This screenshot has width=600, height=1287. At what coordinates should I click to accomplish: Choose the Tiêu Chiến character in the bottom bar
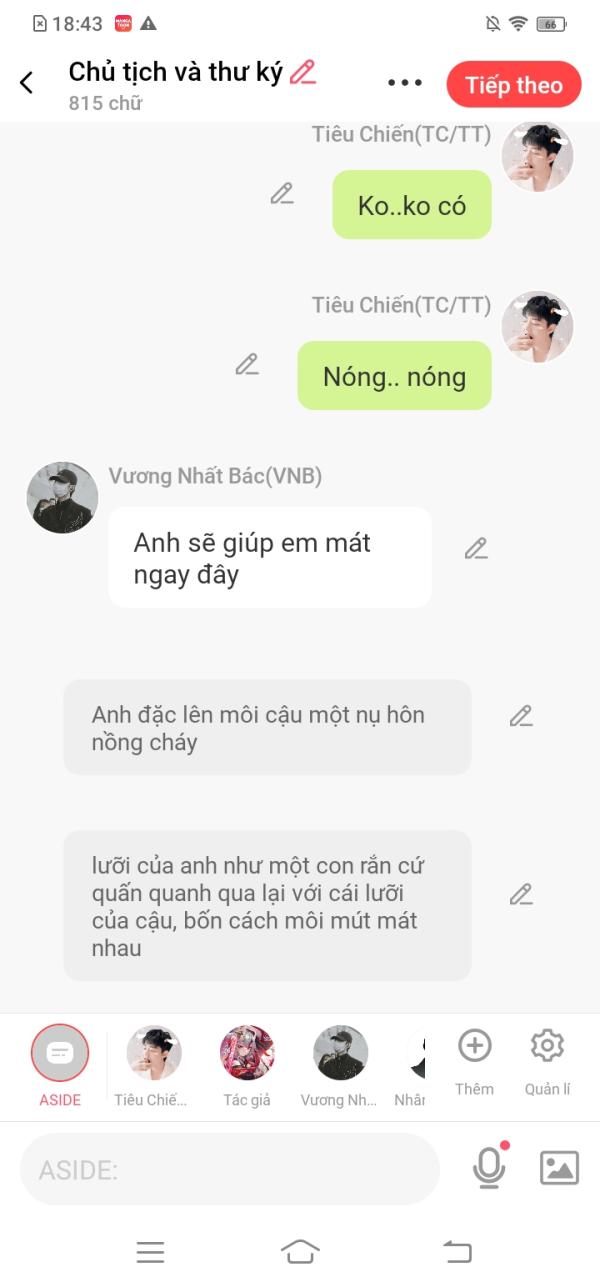(153, 1065)
